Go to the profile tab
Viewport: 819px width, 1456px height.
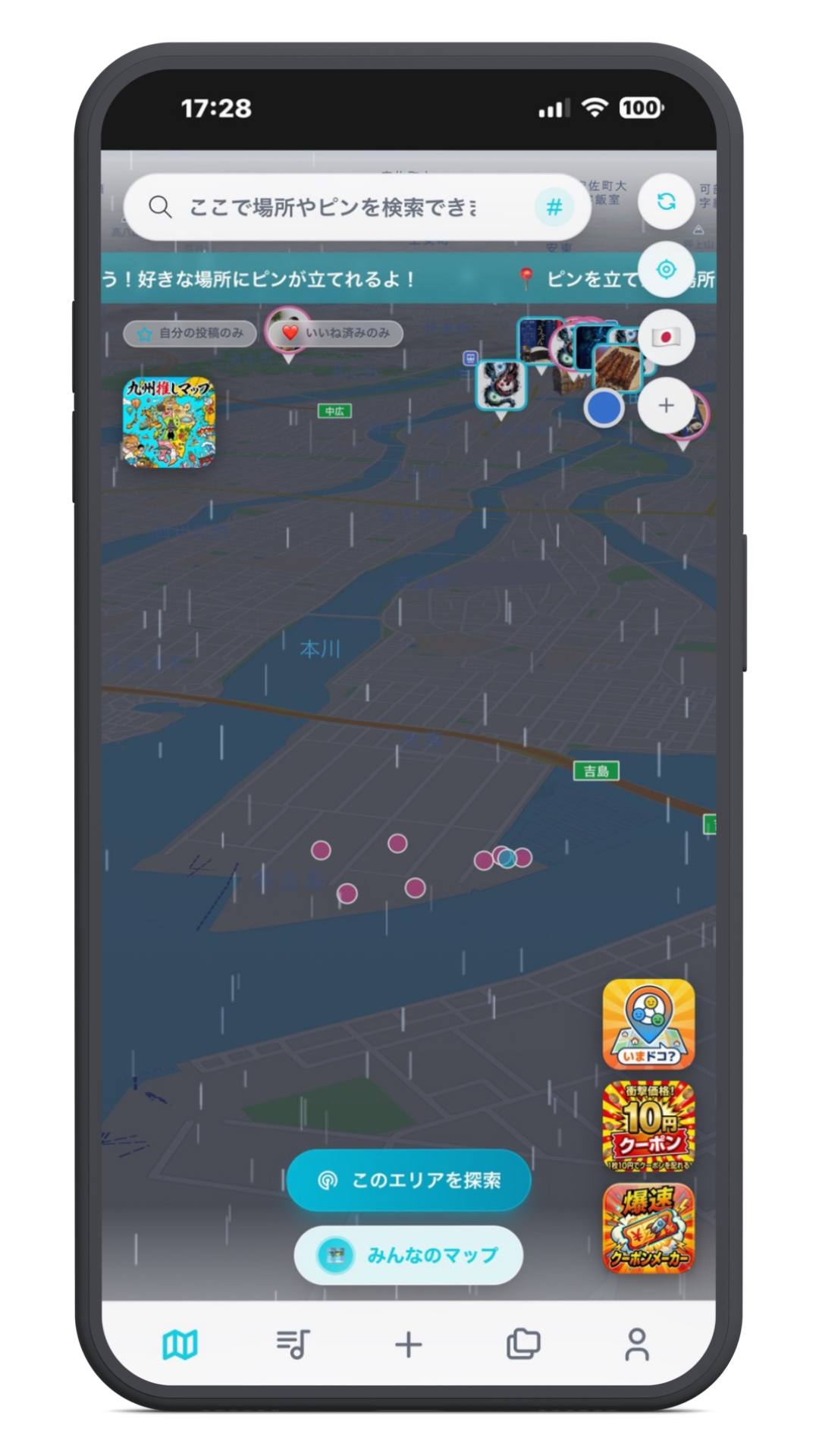click(637, 1345)
